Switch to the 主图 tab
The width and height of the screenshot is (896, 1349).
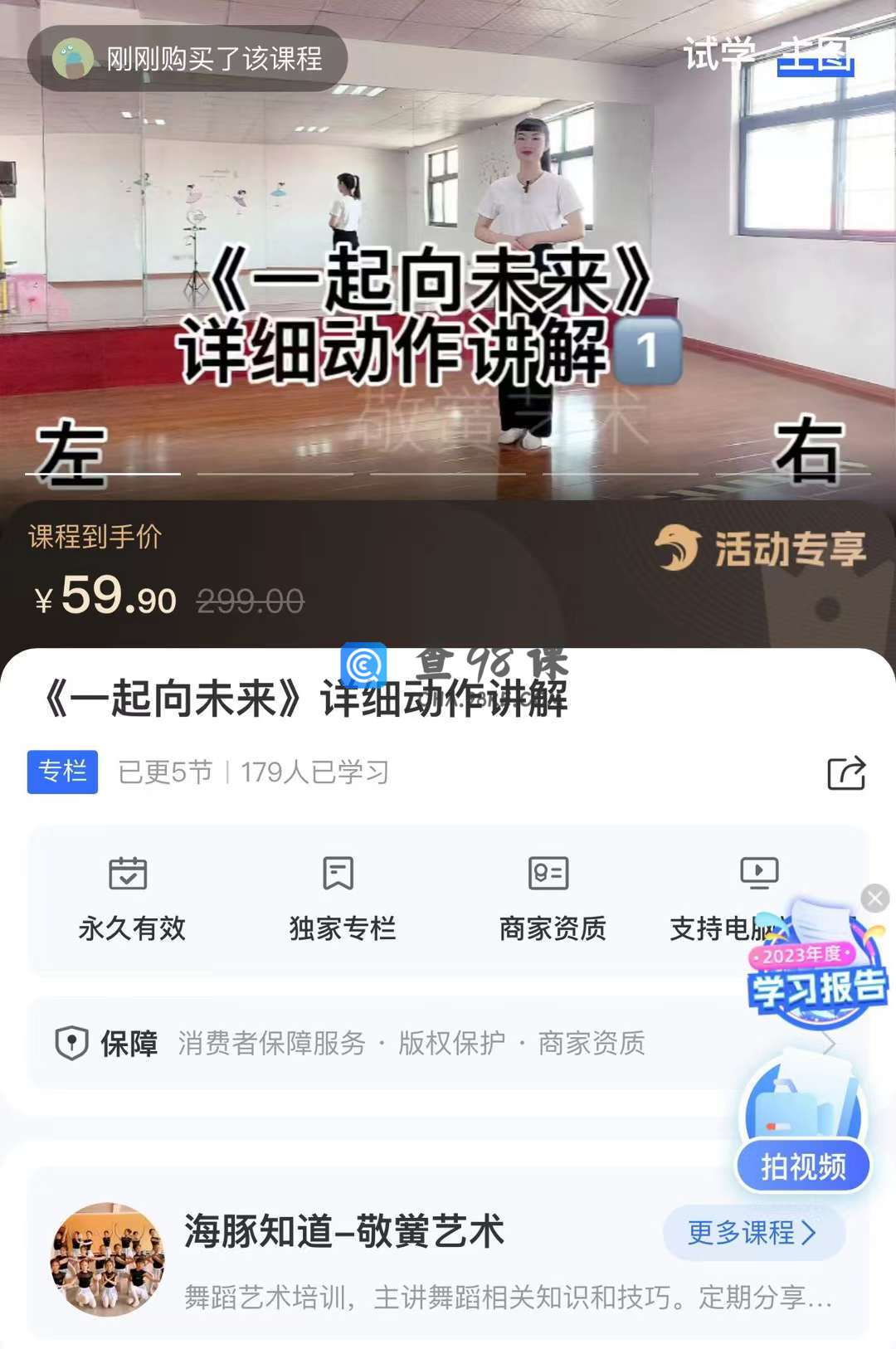[x=816, y=55]
